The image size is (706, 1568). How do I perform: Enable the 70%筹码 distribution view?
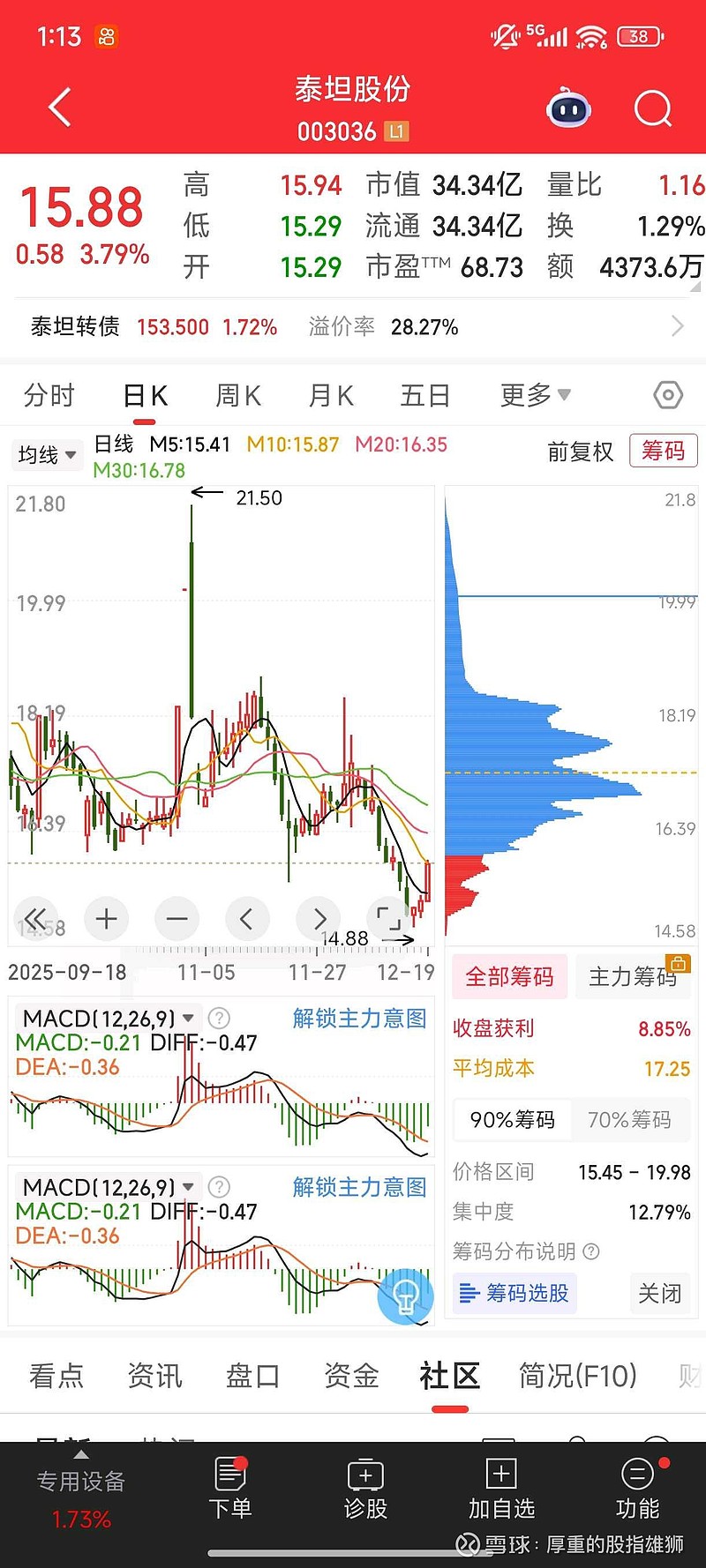(x=630, y=1120)
